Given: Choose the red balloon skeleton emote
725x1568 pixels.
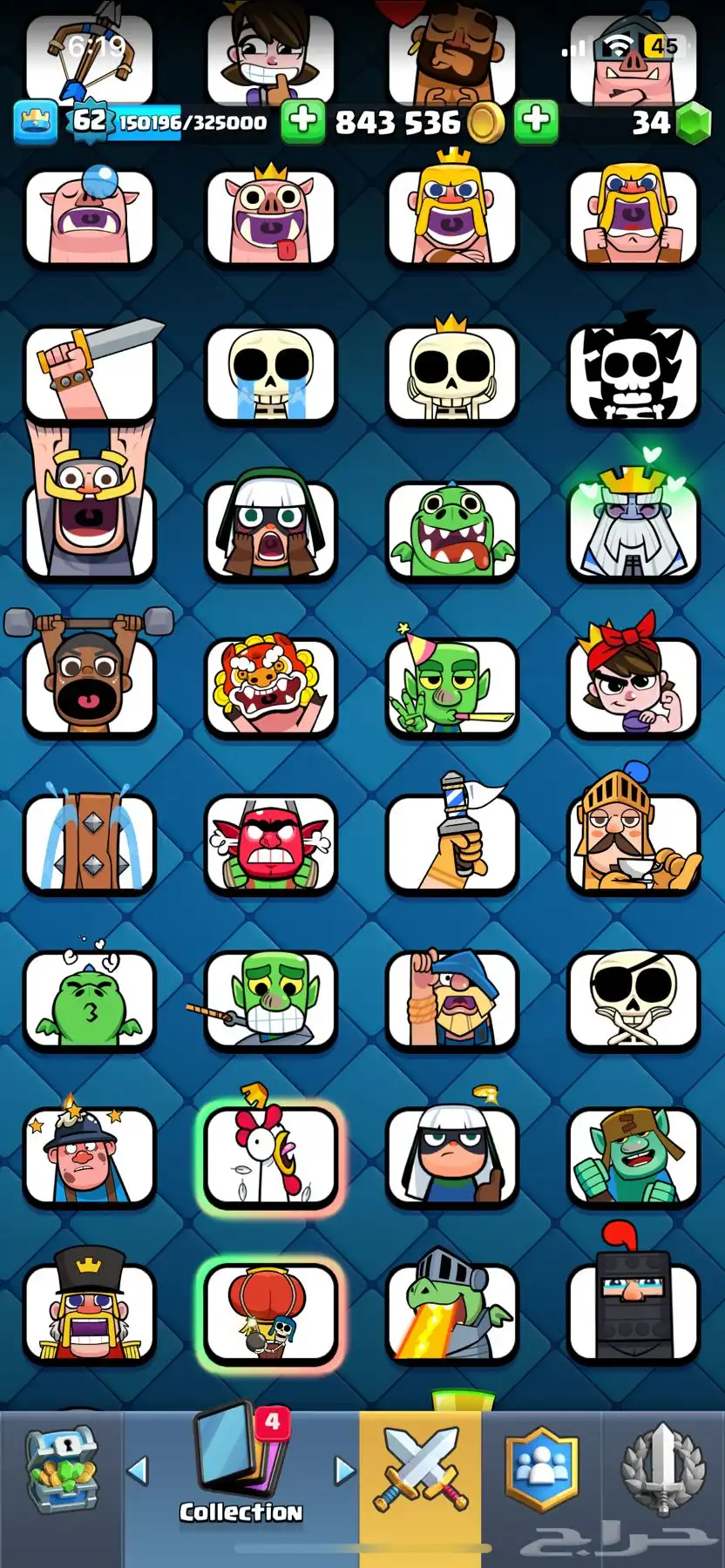Looking at the screenshot, I should [270, 1313].
